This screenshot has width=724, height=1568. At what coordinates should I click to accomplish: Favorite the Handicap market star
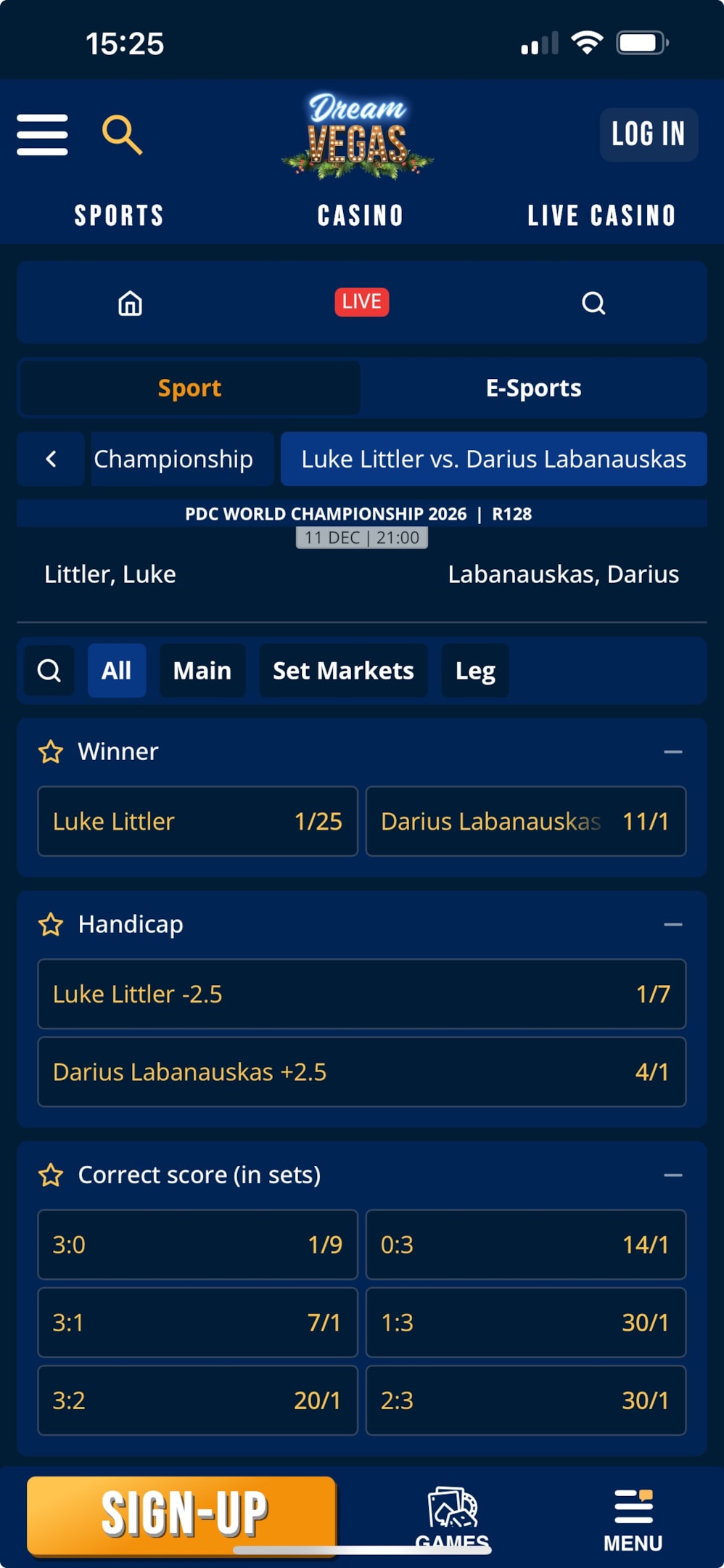point(51,925)
